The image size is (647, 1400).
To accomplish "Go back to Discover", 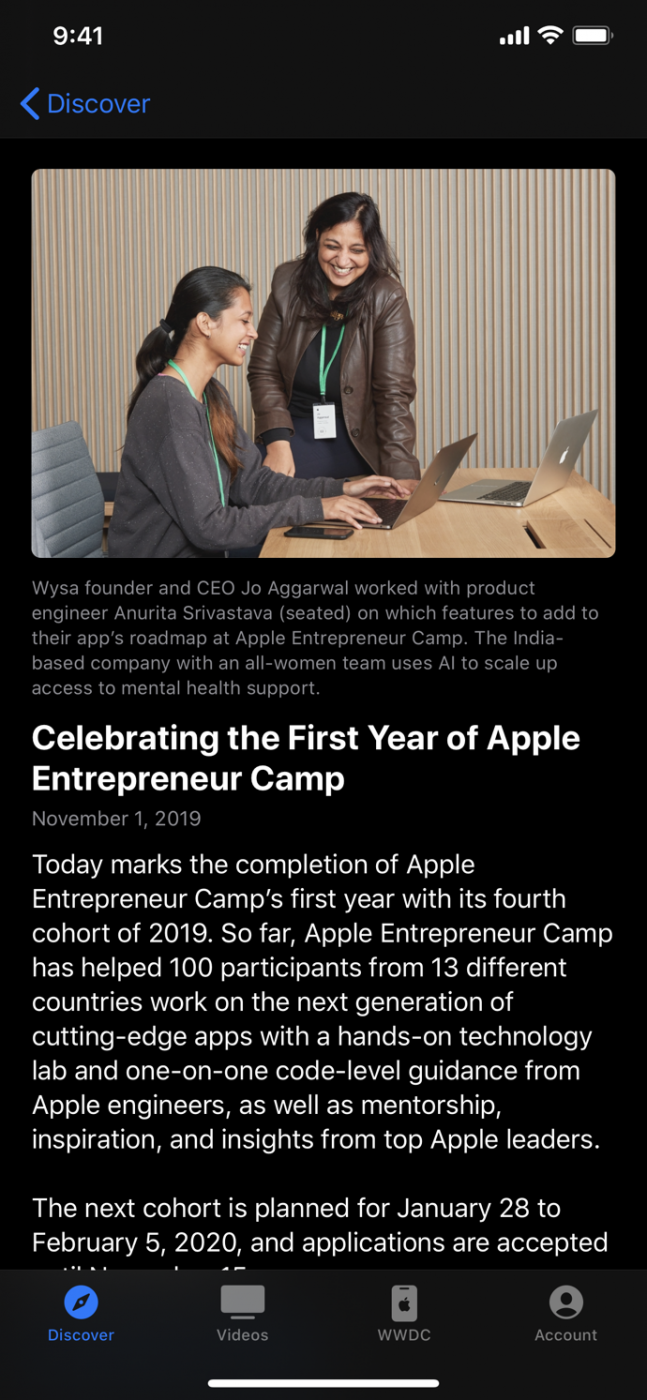I will pyautogui.click(x=85, y=103).
